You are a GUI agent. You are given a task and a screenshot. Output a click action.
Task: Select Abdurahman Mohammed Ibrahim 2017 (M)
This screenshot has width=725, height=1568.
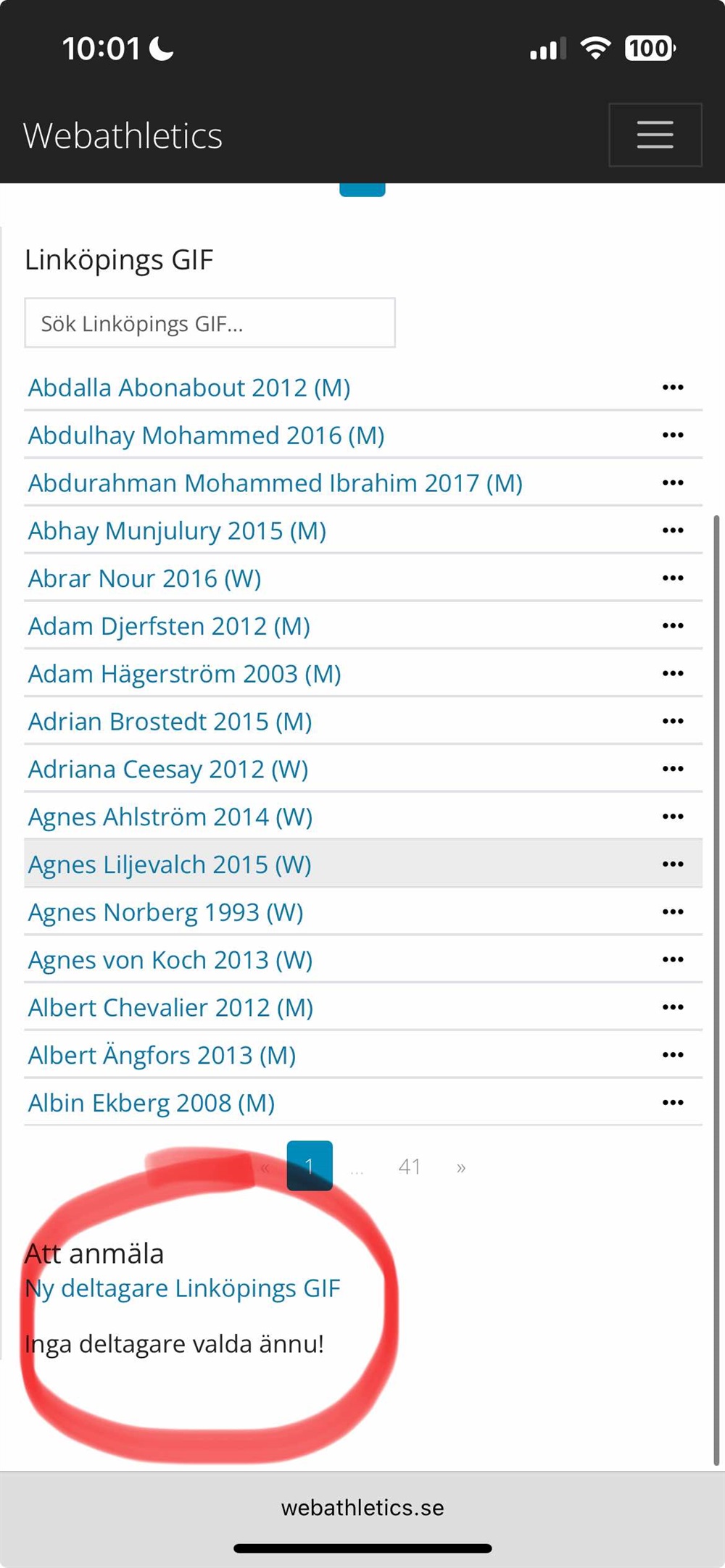click(275, 483)
